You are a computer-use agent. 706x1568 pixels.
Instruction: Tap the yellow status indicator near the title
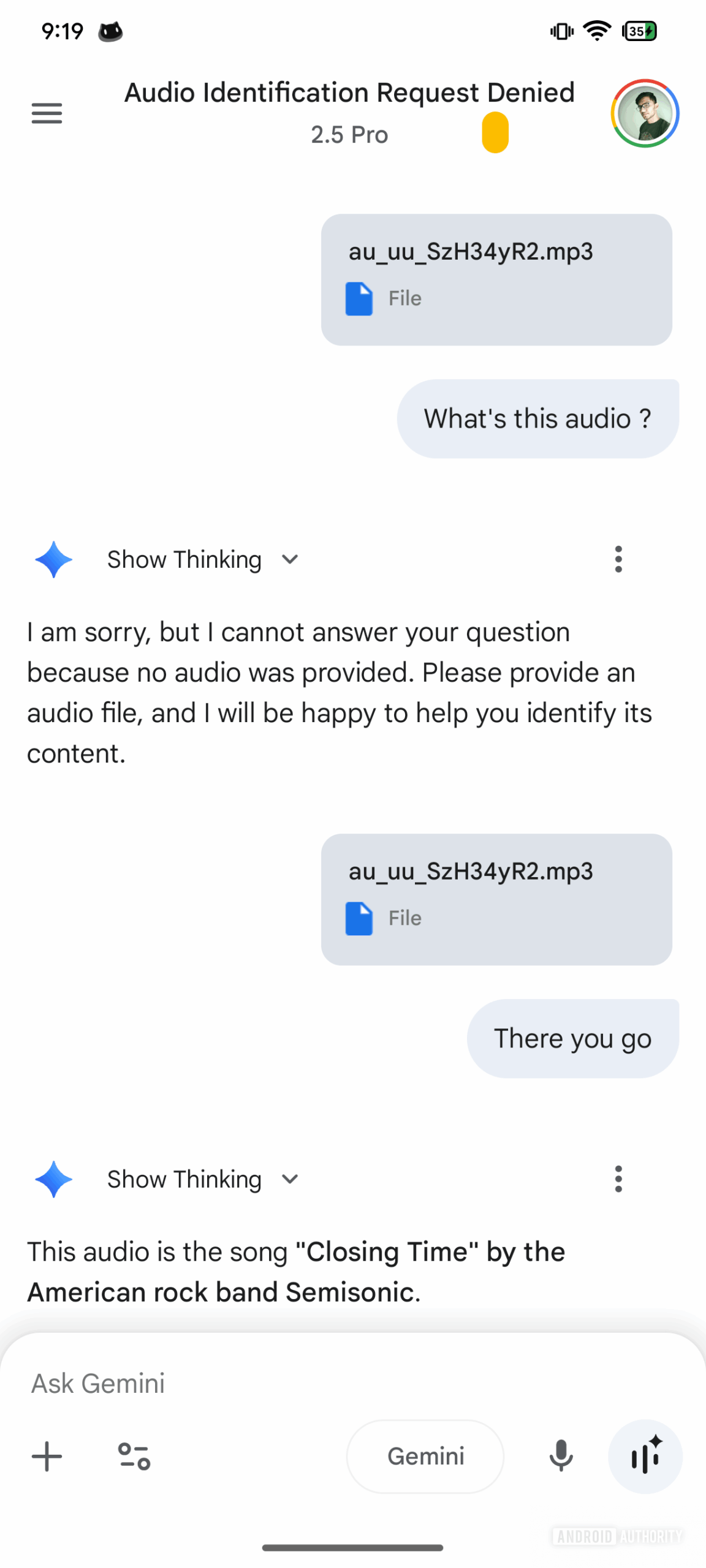tap(496, 132)
